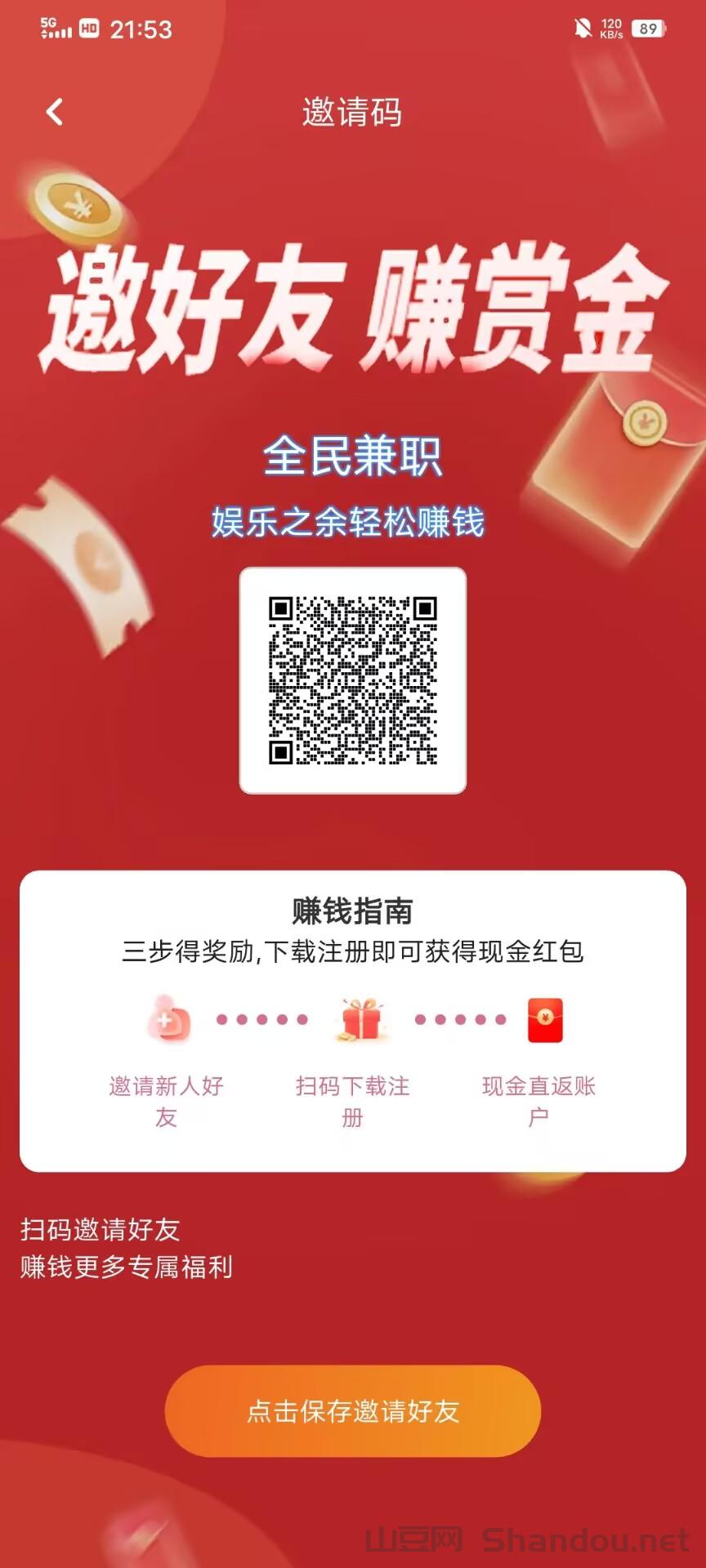The width and height of the screenshot is (706, 1568).
Task: Tap 点击保存邀请好友 button
Action: [x=353, y=1410]
